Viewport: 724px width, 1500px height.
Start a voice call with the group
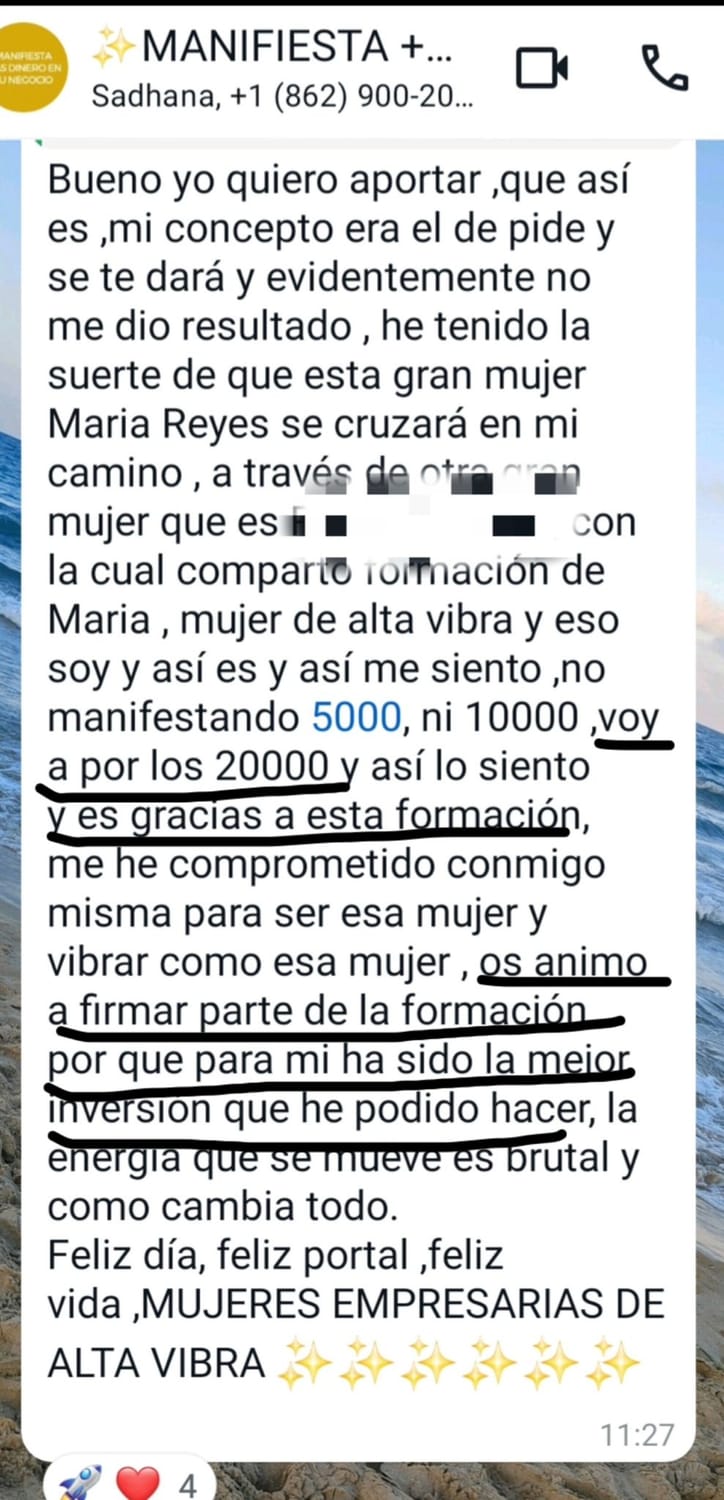pyautogui.click(x=664, y=68)
